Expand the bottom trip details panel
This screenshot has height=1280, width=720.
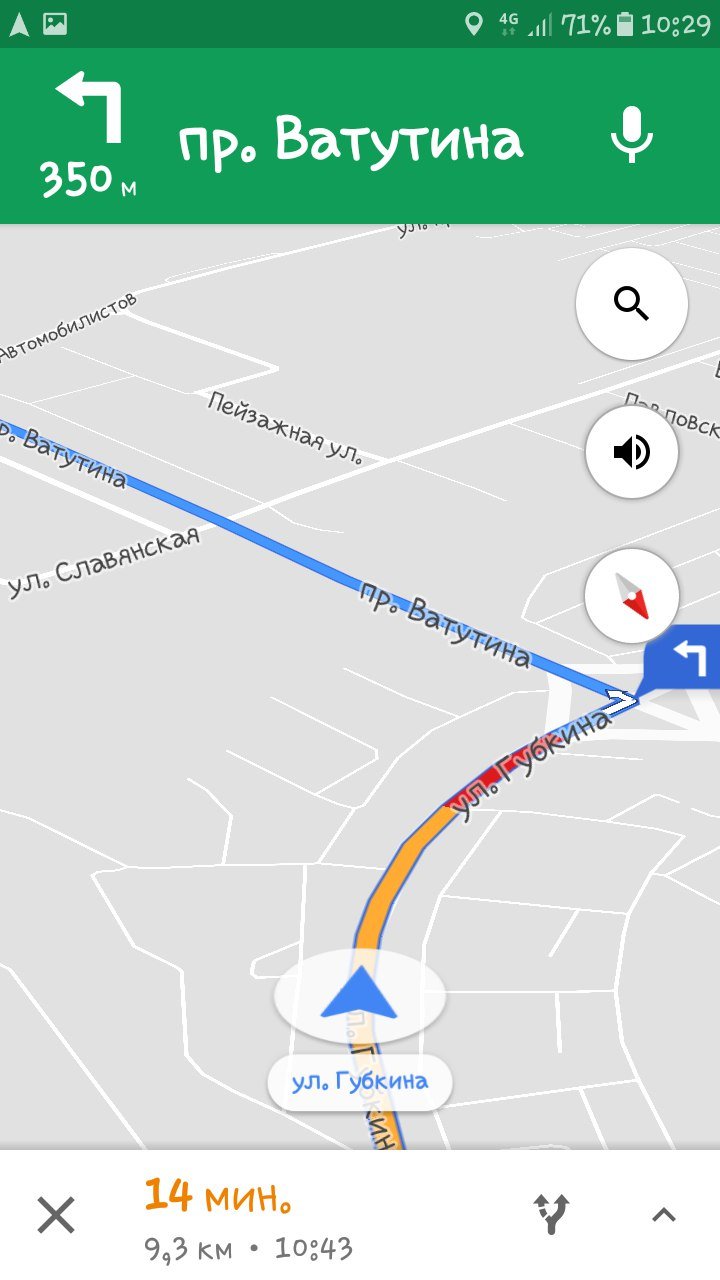click(x=664, y=1215)
